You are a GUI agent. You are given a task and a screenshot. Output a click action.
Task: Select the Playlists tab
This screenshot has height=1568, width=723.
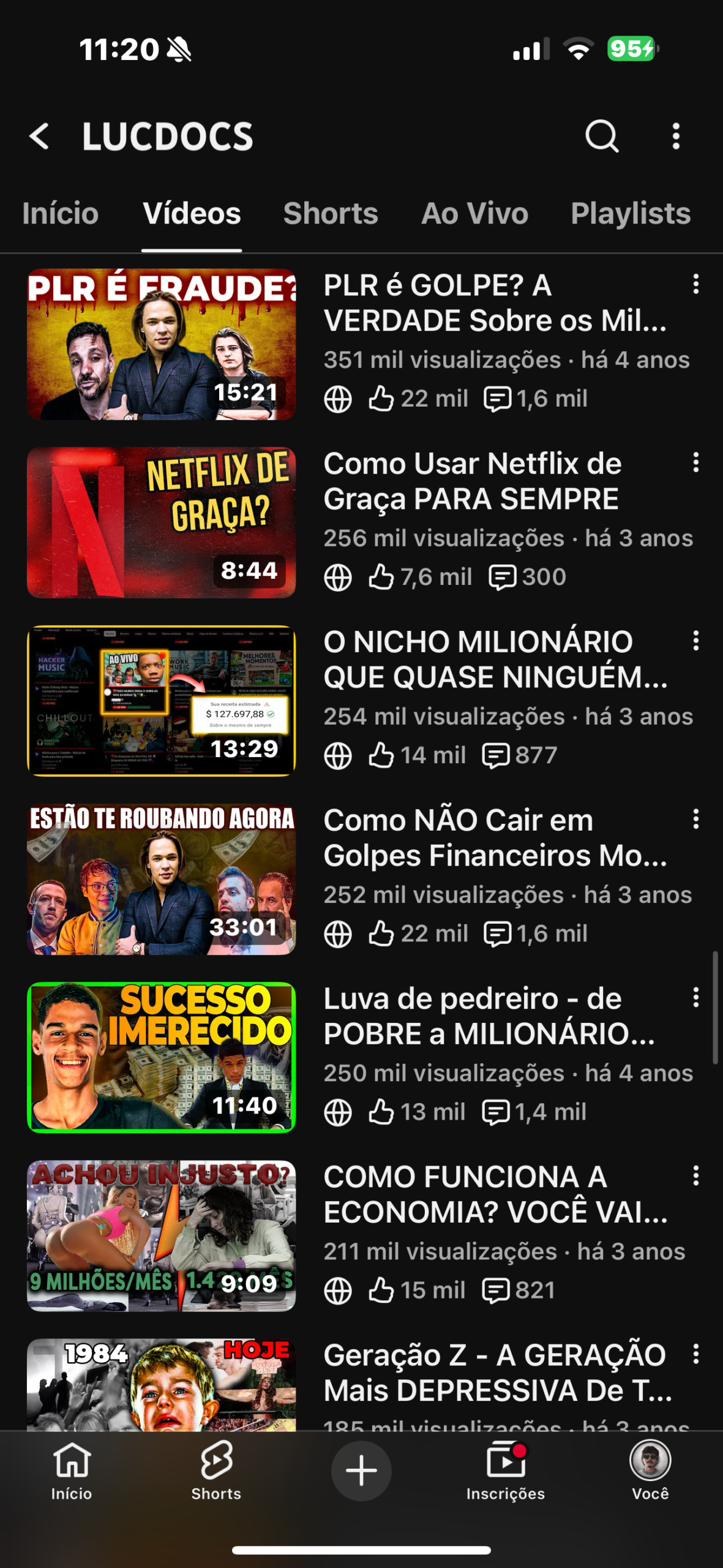tap(630, 214)
